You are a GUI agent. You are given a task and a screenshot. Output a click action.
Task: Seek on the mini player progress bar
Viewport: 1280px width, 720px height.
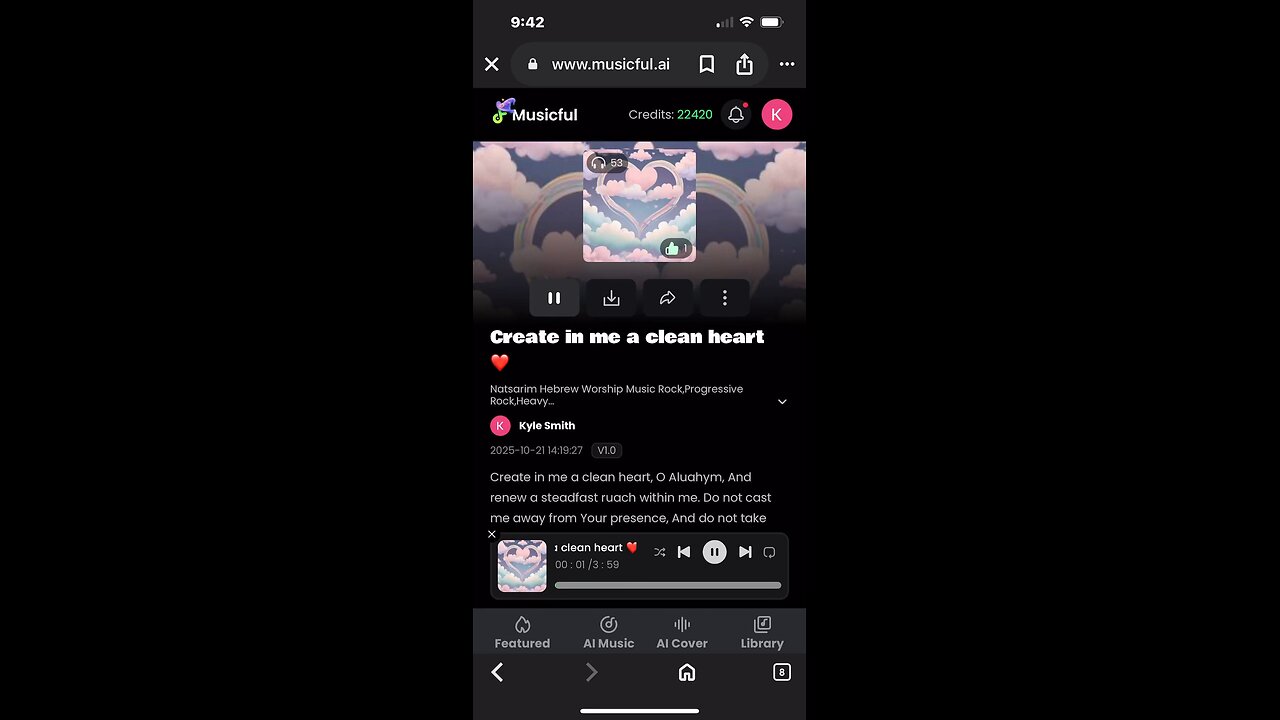click(x=667, y=585)
